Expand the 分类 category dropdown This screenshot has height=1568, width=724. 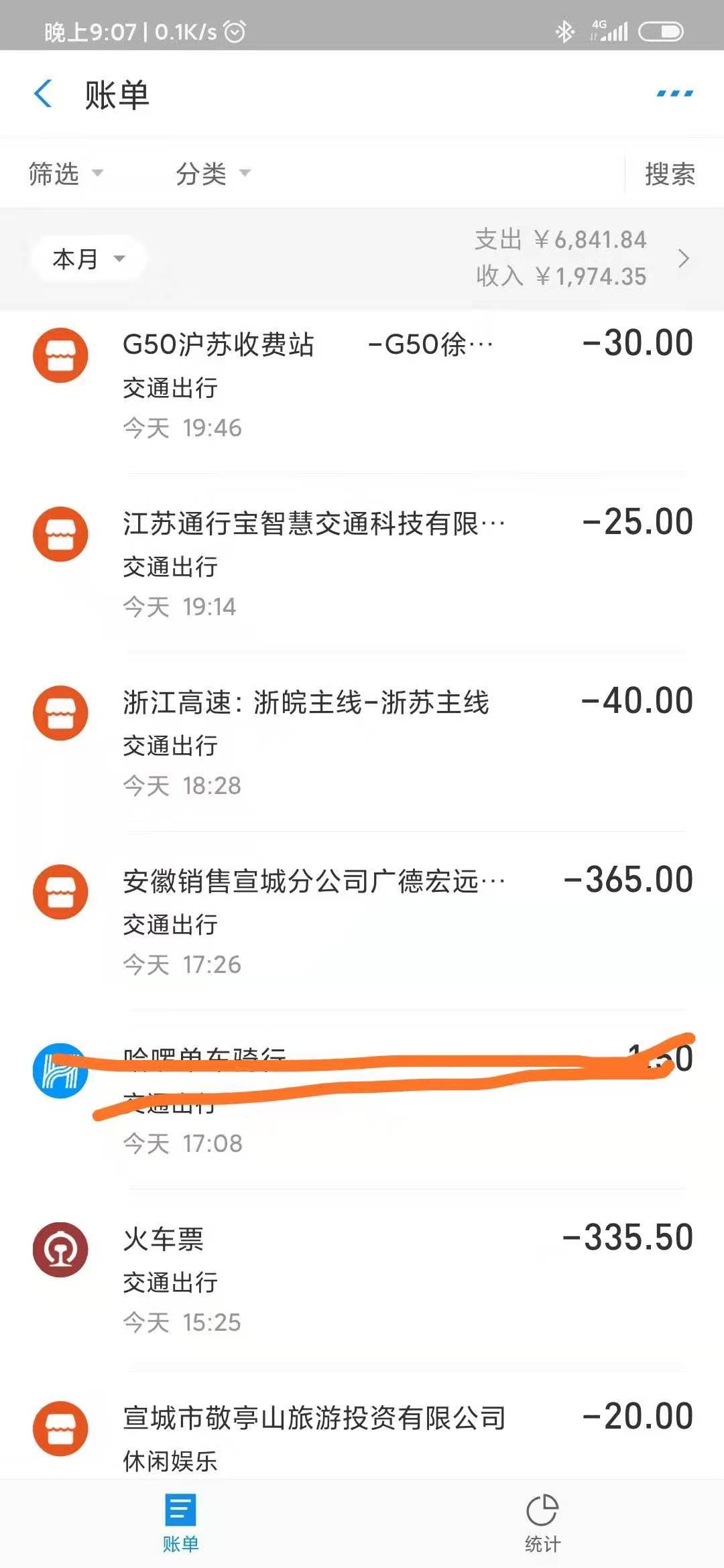click(x=213, y=174)
